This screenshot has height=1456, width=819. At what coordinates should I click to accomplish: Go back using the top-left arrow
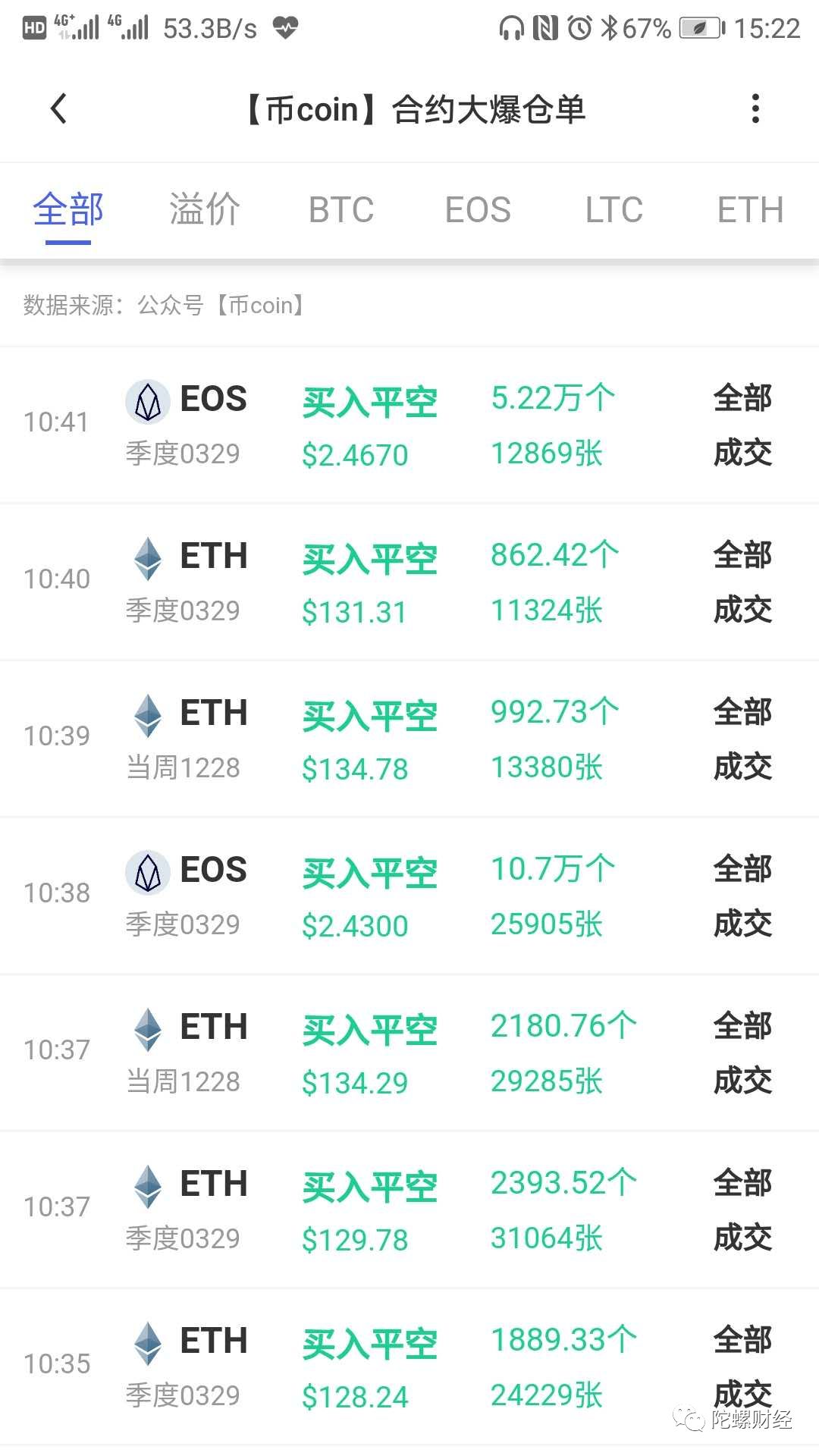click(58, 108)
